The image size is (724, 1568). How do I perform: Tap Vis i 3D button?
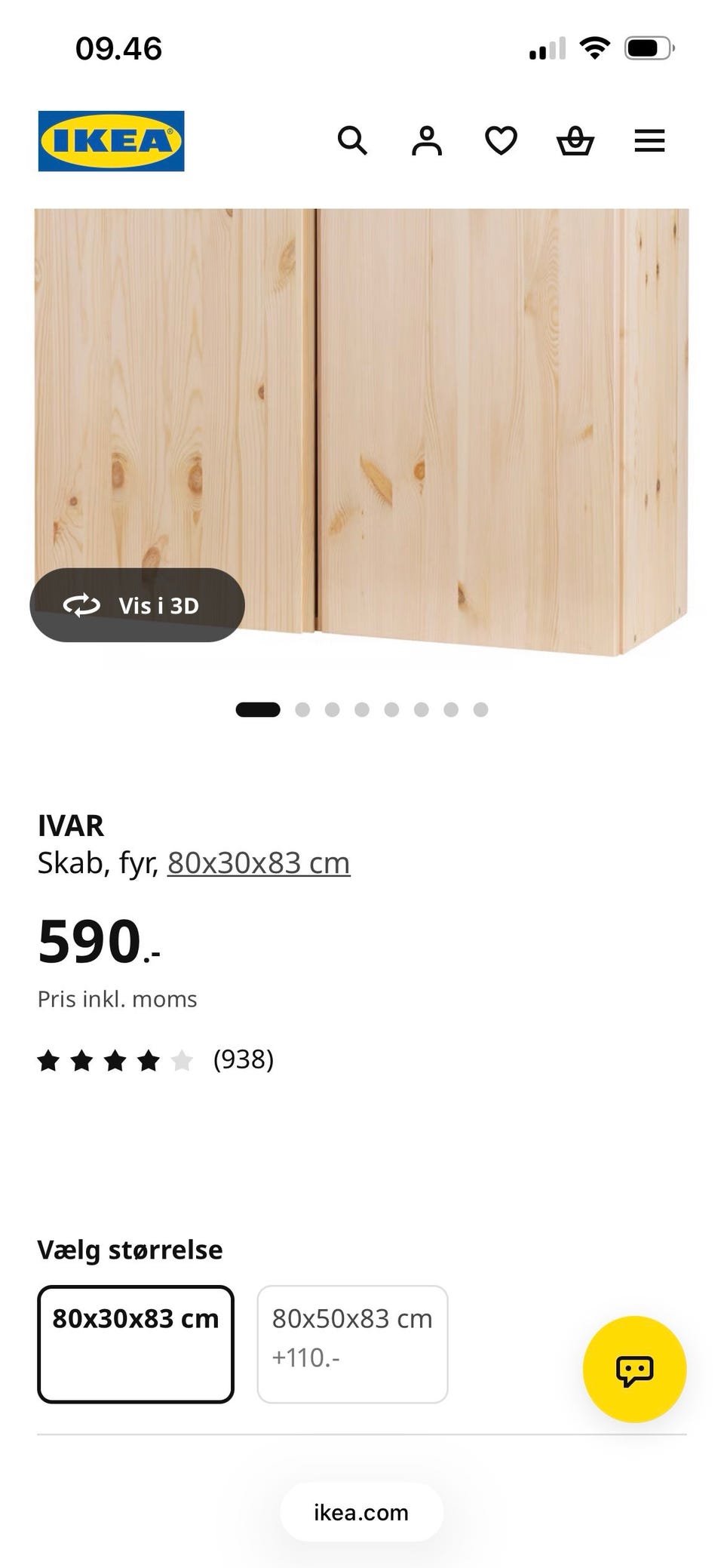[137, 605]
